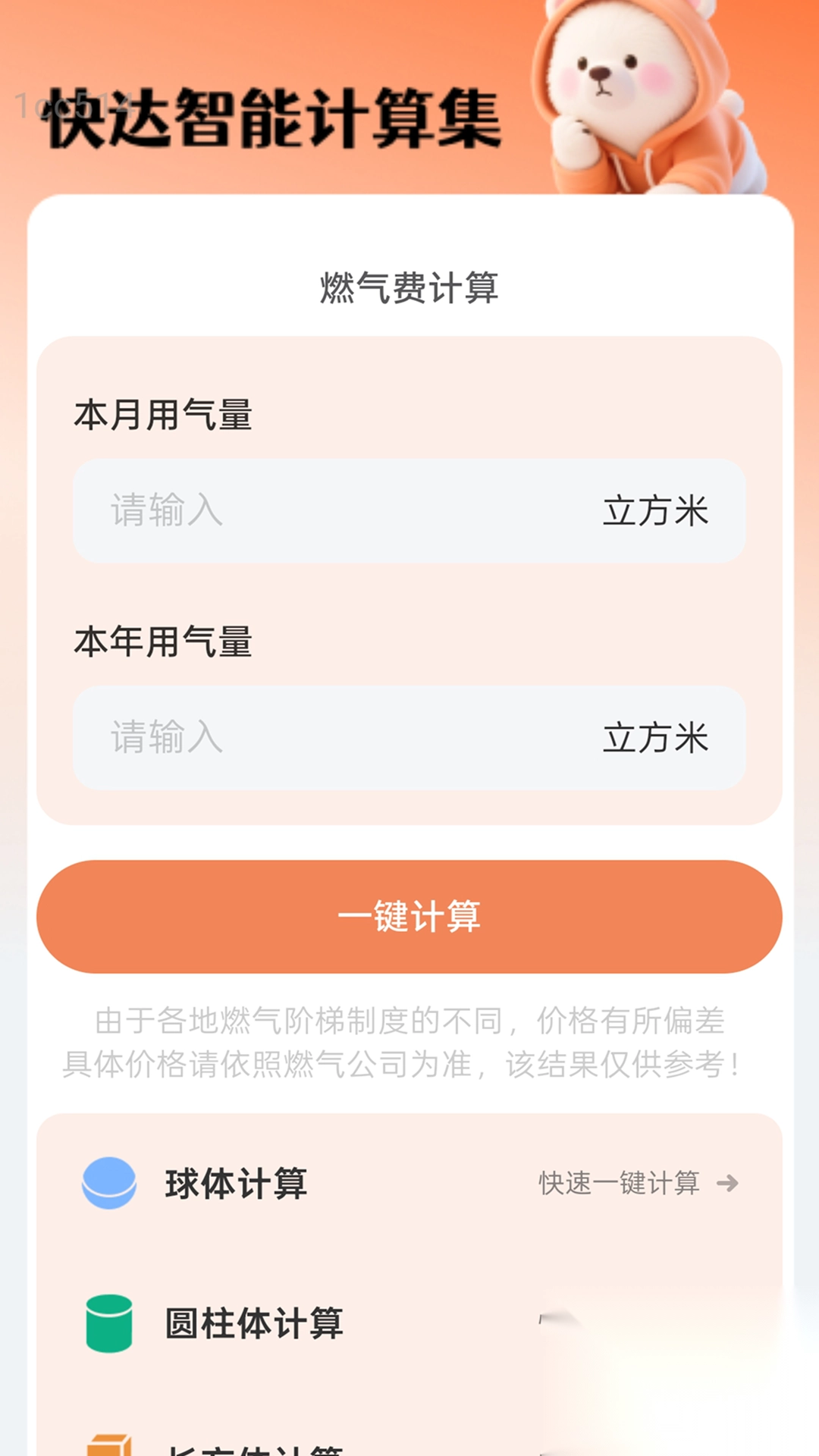This screenshot has width=819, height=1456.
Task: Select the 燃气费计算 section title
Action: [x=409, y=287]
